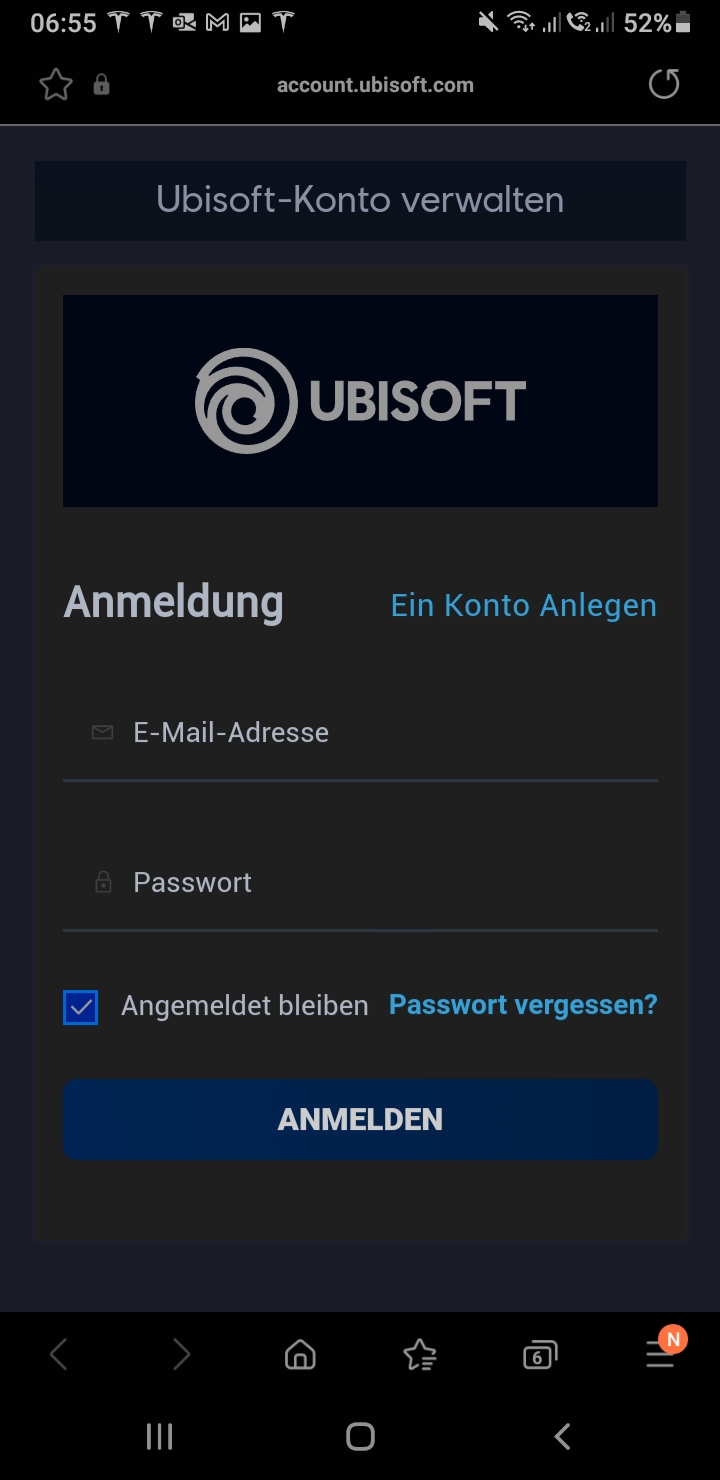Go back with the system back button

[x=562, y=1437]
